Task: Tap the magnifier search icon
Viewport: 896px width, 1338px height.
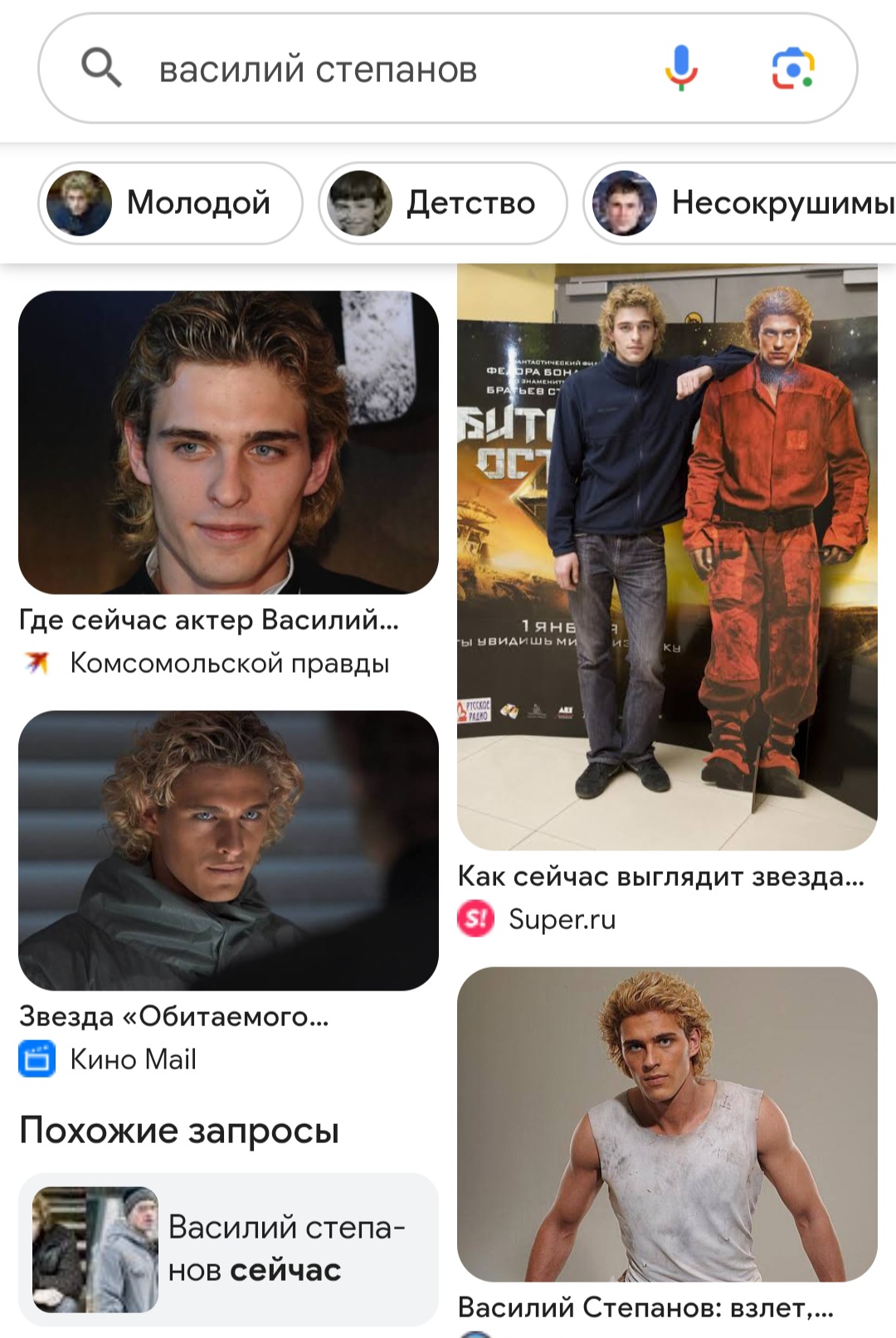Action: pyautogui.click(x=101, y=68)
